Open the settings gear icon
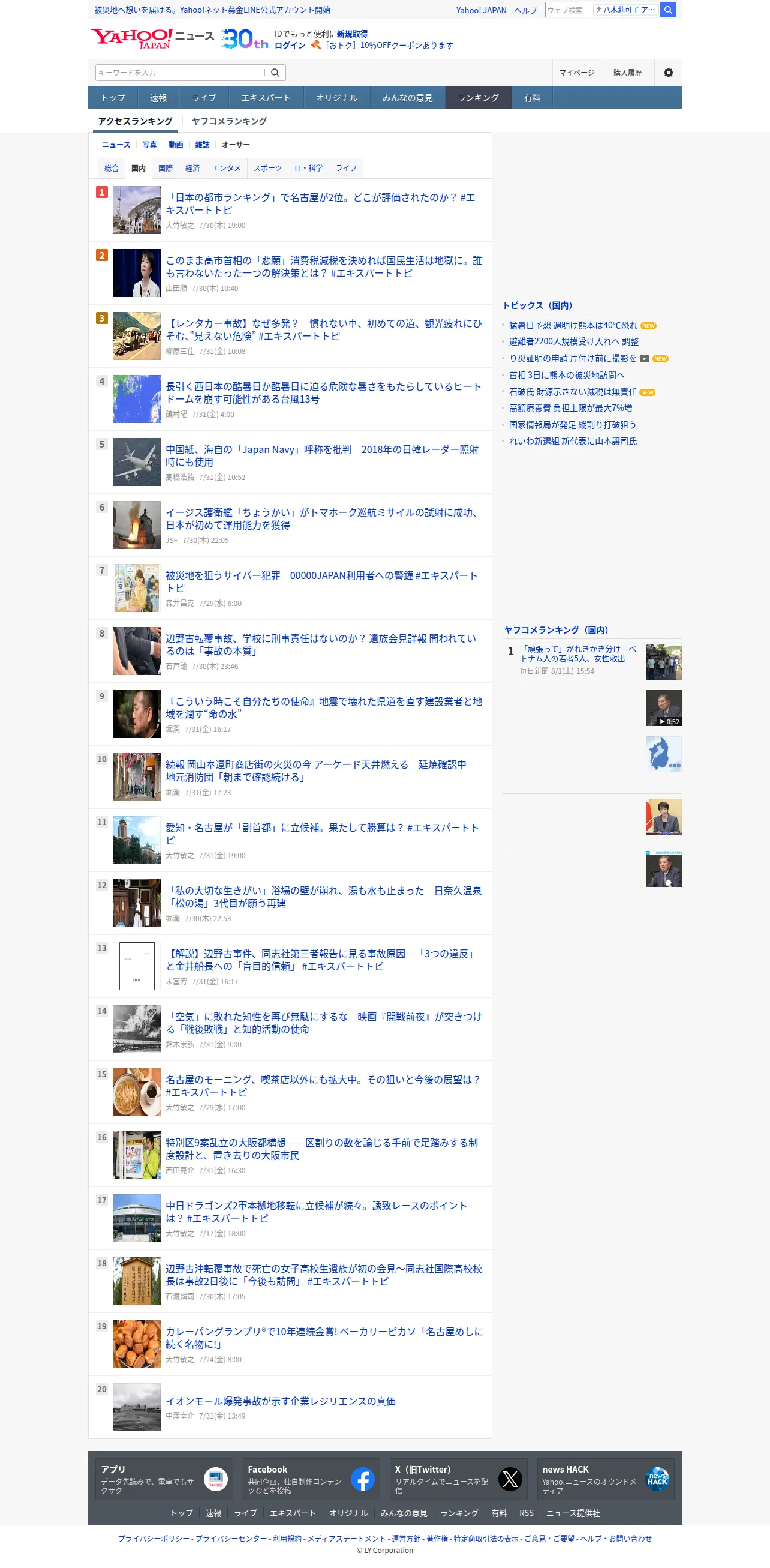The width and height of the screenshot is (770, 1568). [x=669, y=73]
